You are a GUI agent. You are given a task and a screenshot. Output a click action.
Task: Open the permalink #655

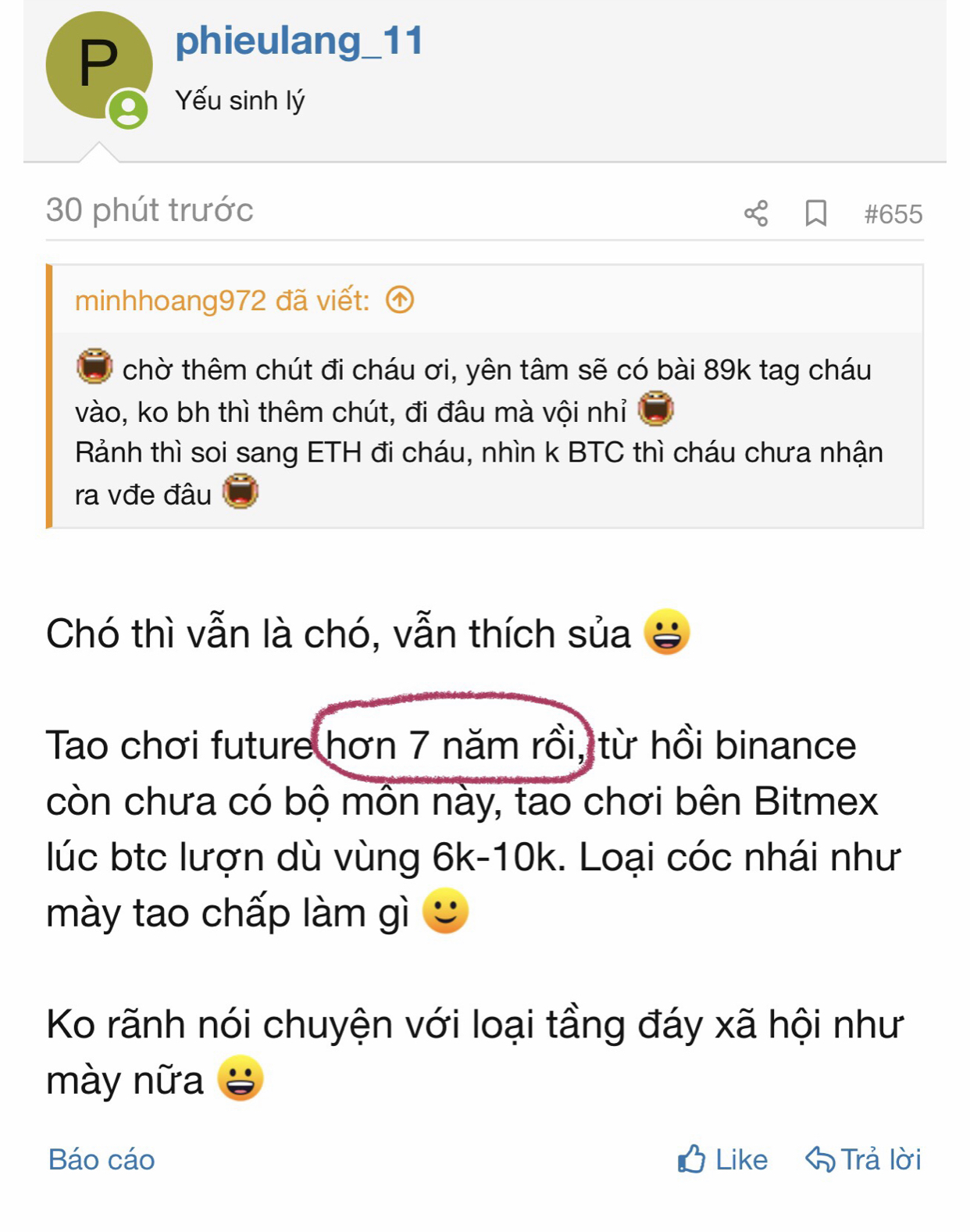pyautogui.click(x=893, y=214)
